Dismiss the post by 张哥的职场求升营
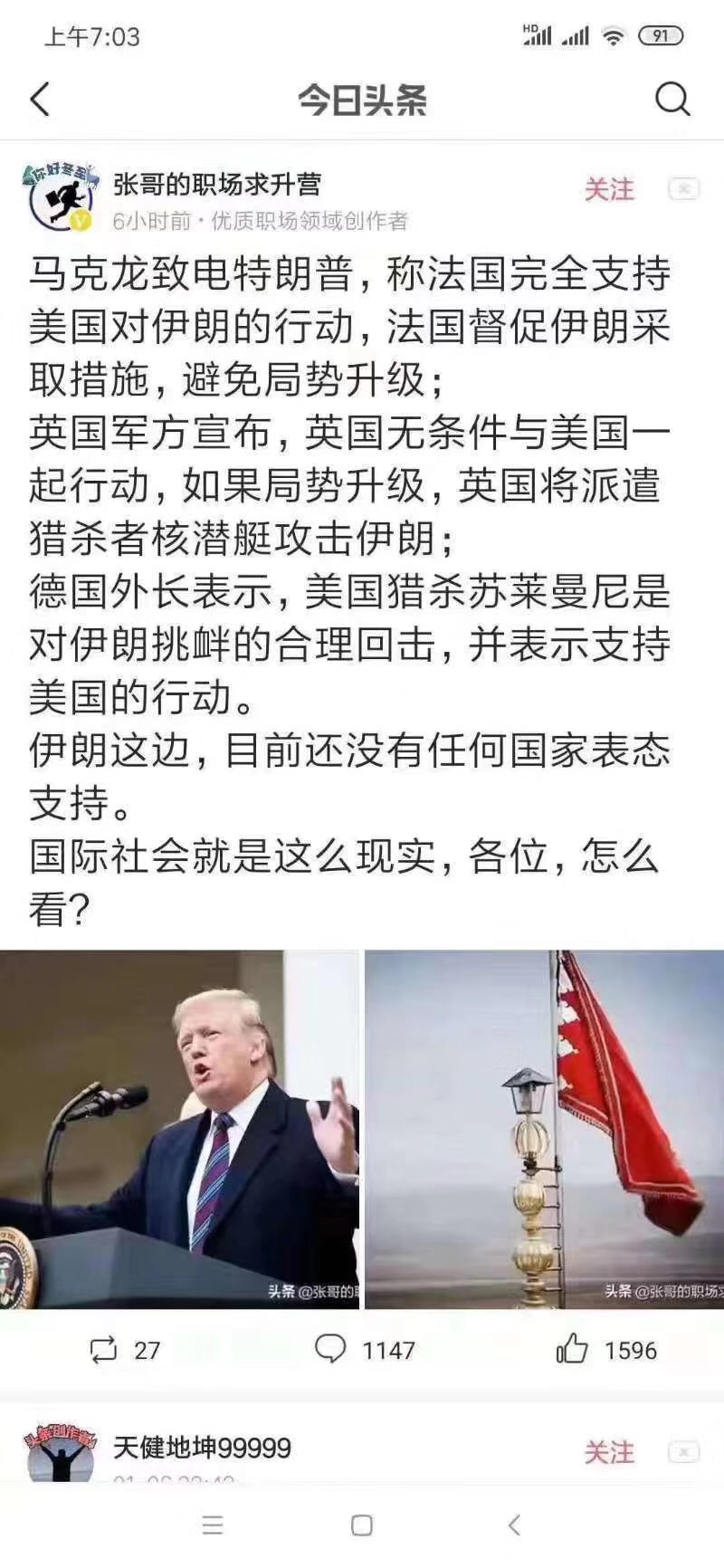 point(683,189)
